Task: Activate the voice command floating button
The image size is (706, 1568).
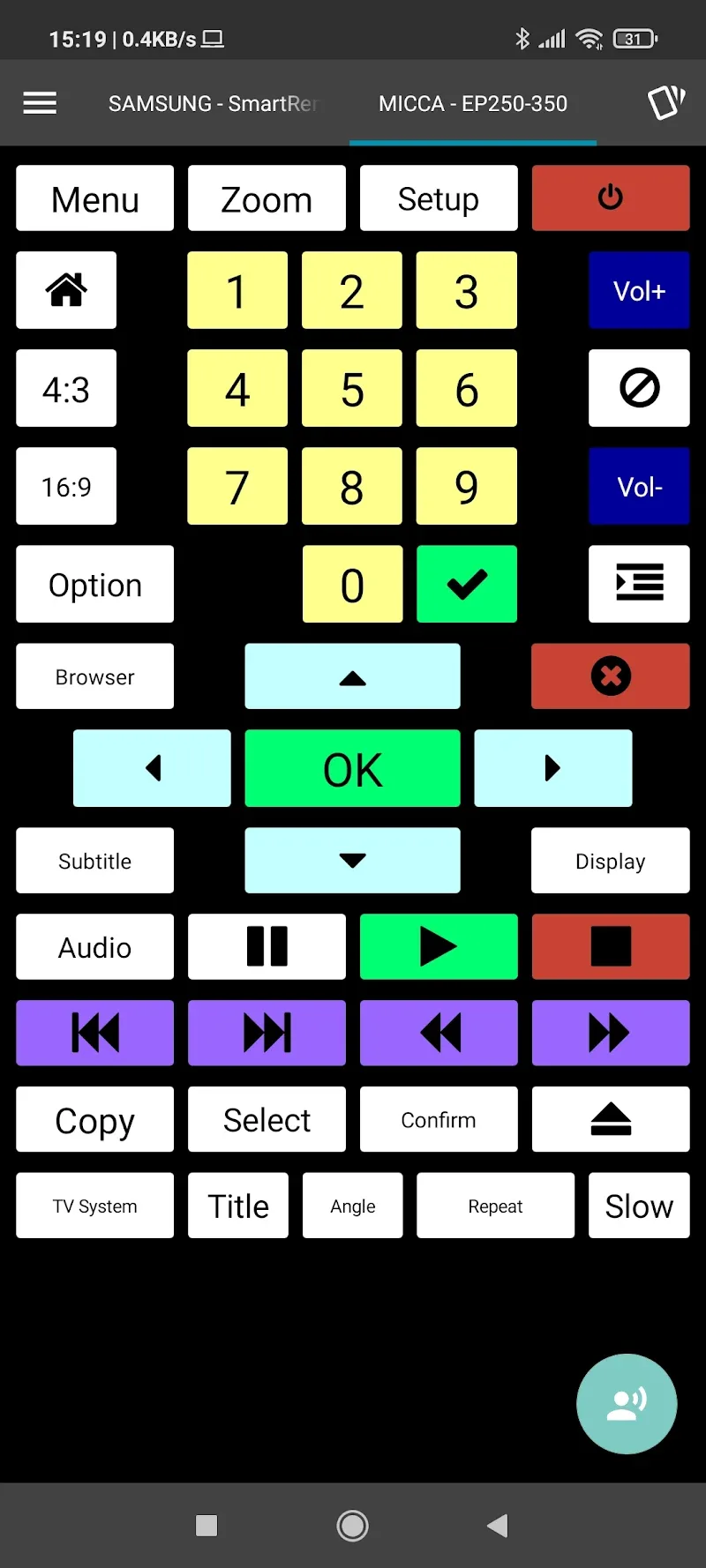Action: 627,1403
